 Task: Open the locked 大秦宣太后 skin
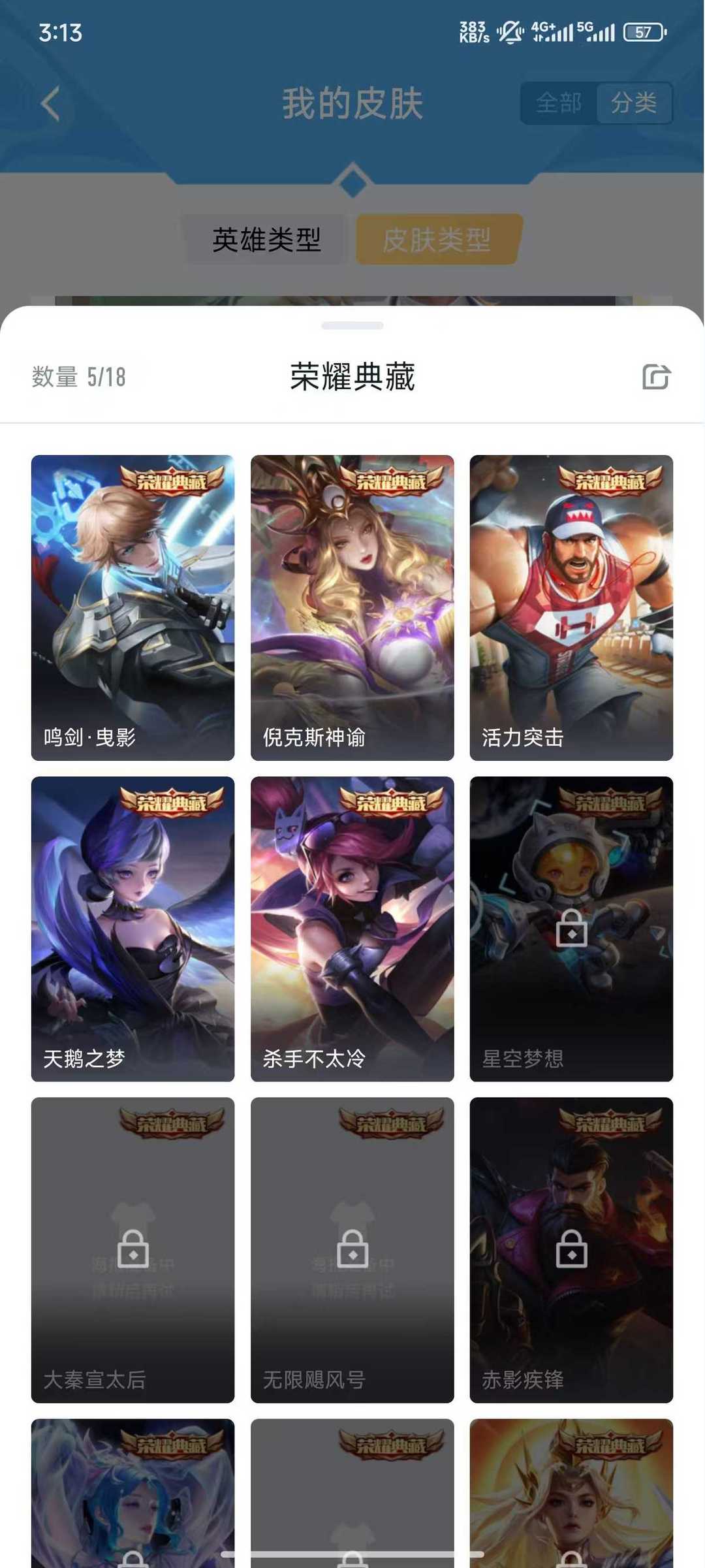click(133, 1249)
